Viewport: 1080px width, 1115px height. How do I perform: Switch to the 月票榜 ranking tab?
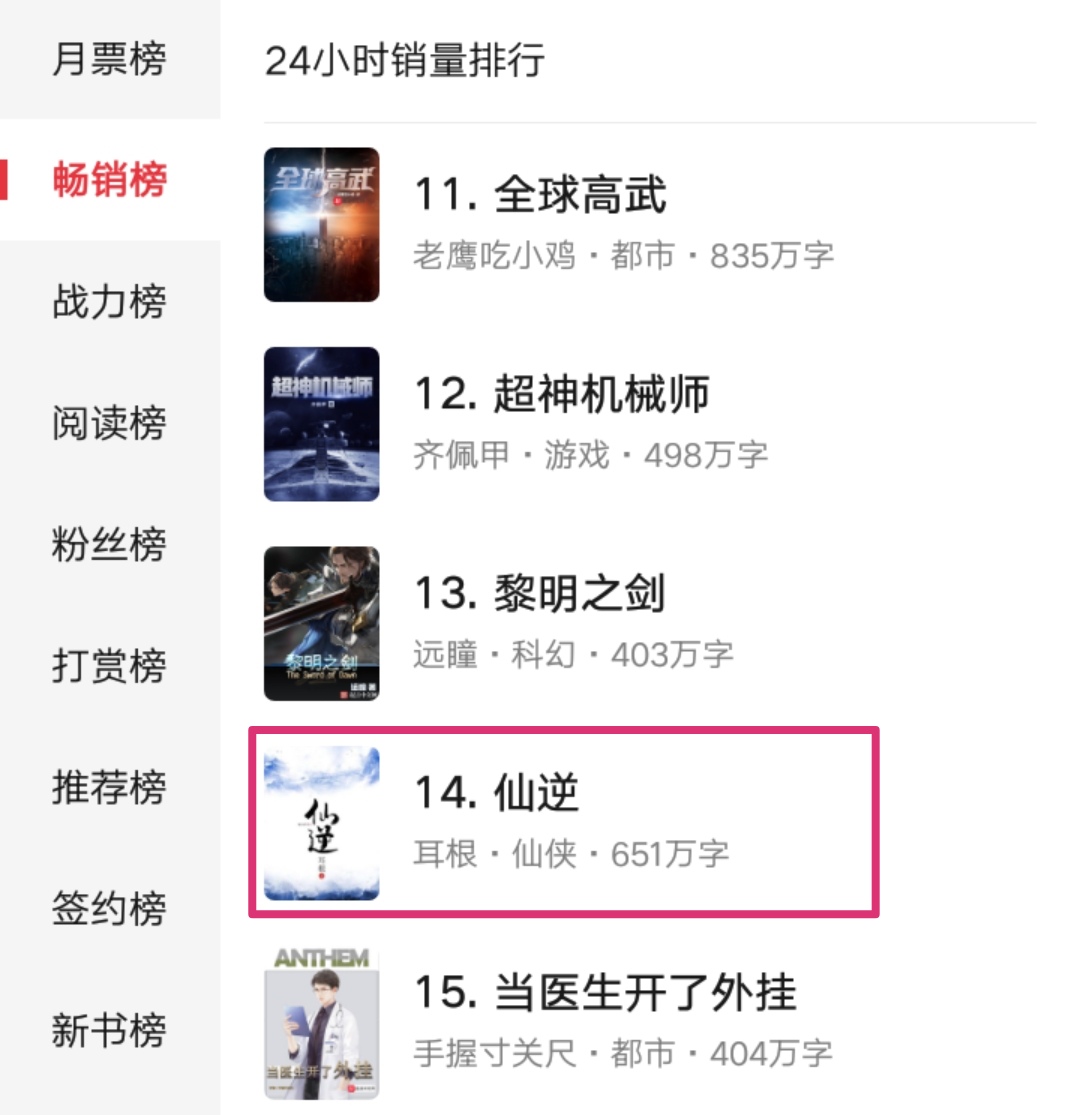[110, 60]
